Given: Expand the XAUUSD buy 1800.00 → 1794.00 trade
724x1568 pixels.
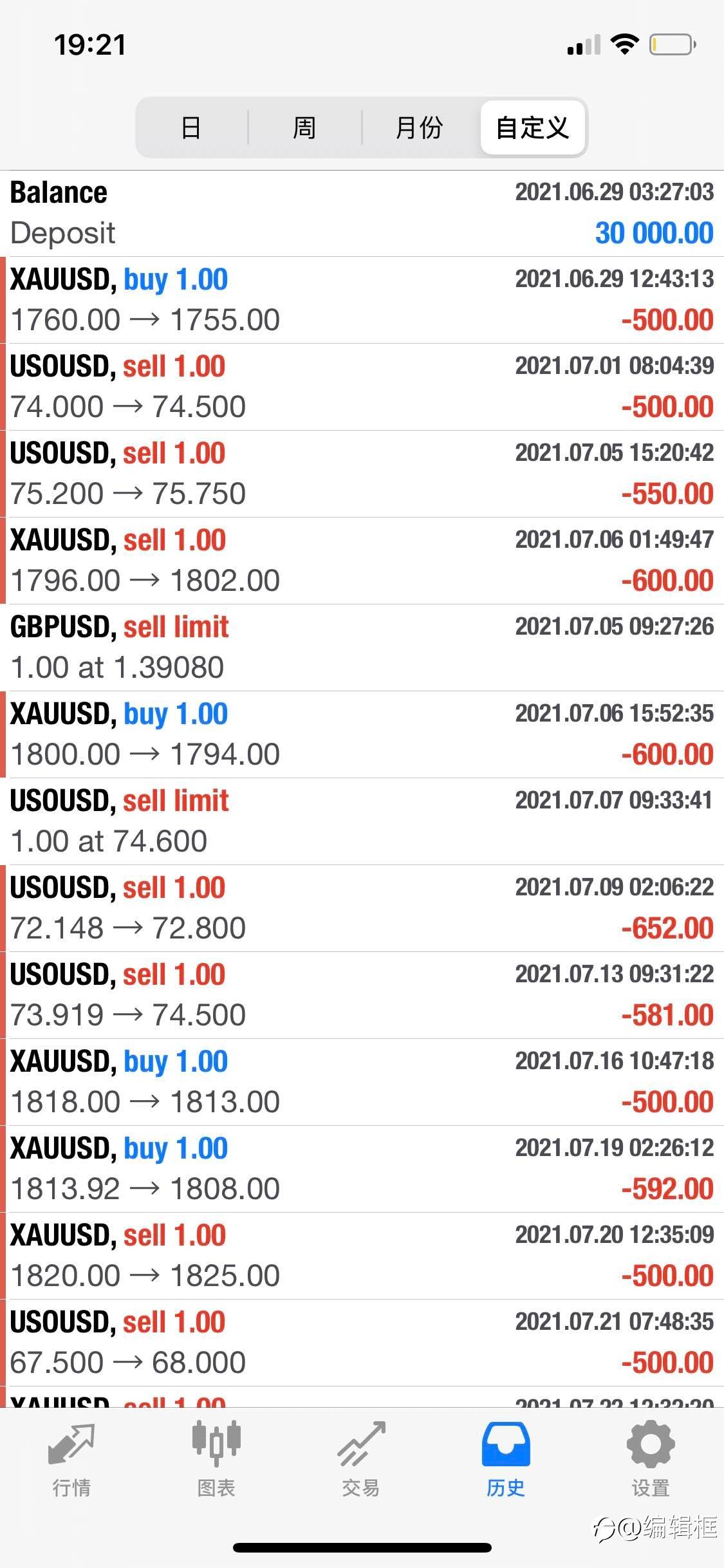Looking at the screenshot, I should (x=362, y=734).
